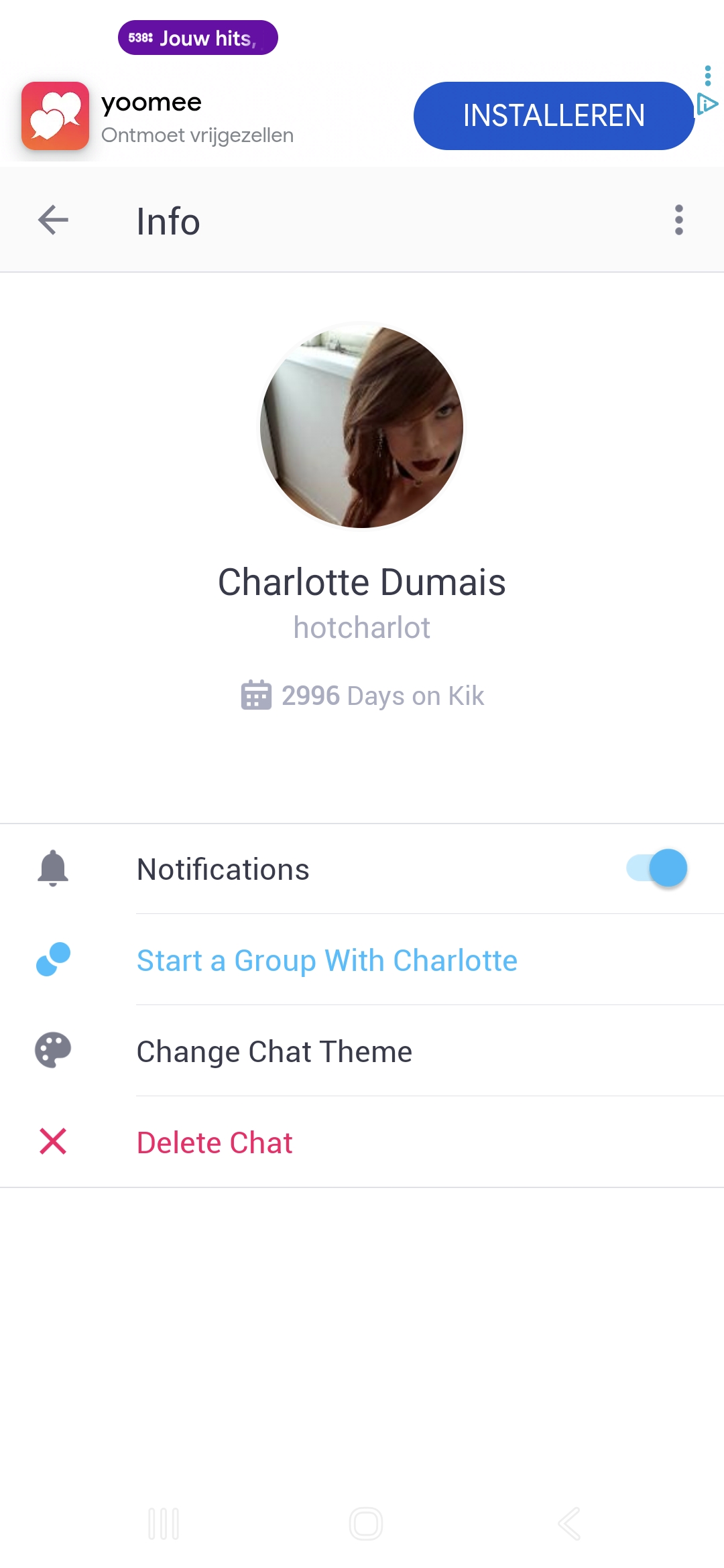724x1568 pixels.
Task: Open Change Chat Theme
Action: coord(274,1051)
